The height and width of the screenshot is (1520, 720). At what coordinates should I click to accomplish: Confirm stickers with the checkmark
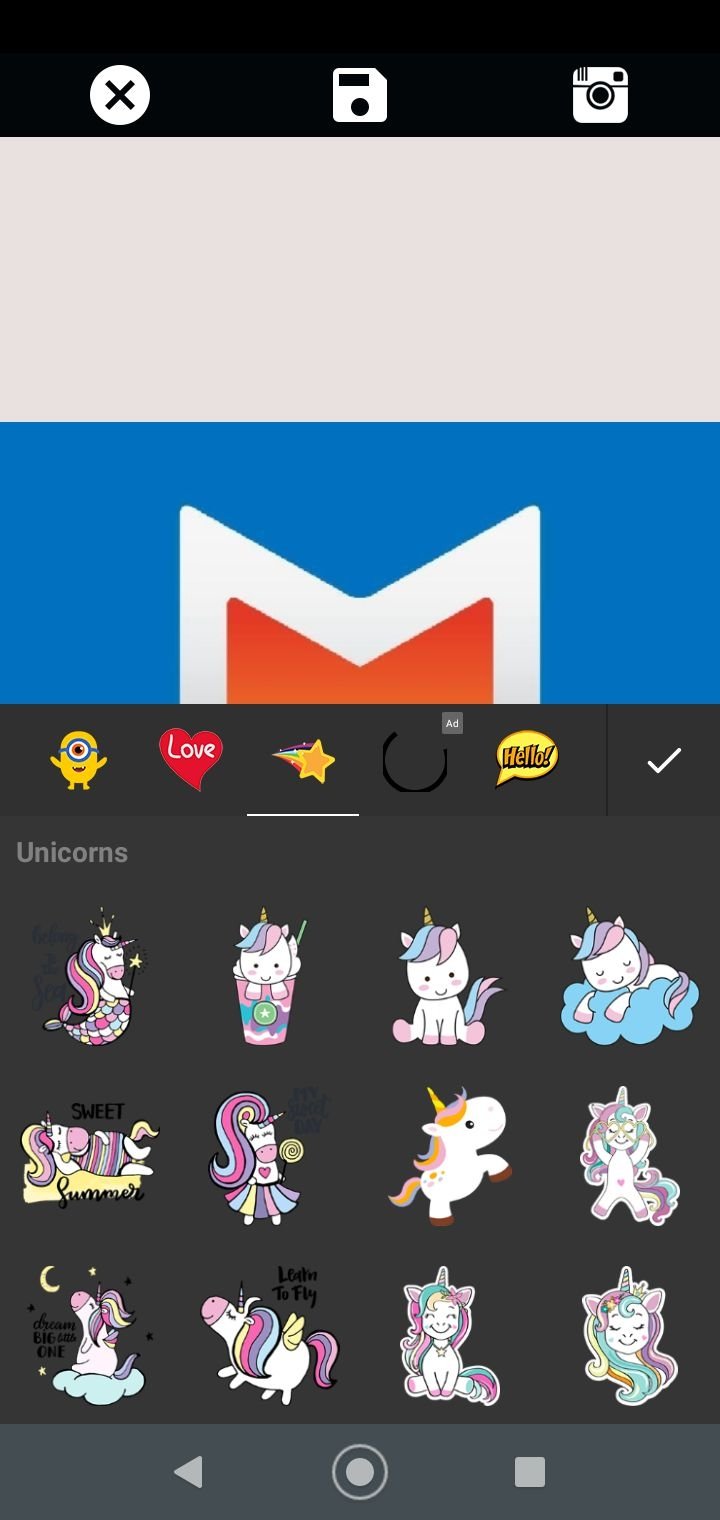point(664,760)
